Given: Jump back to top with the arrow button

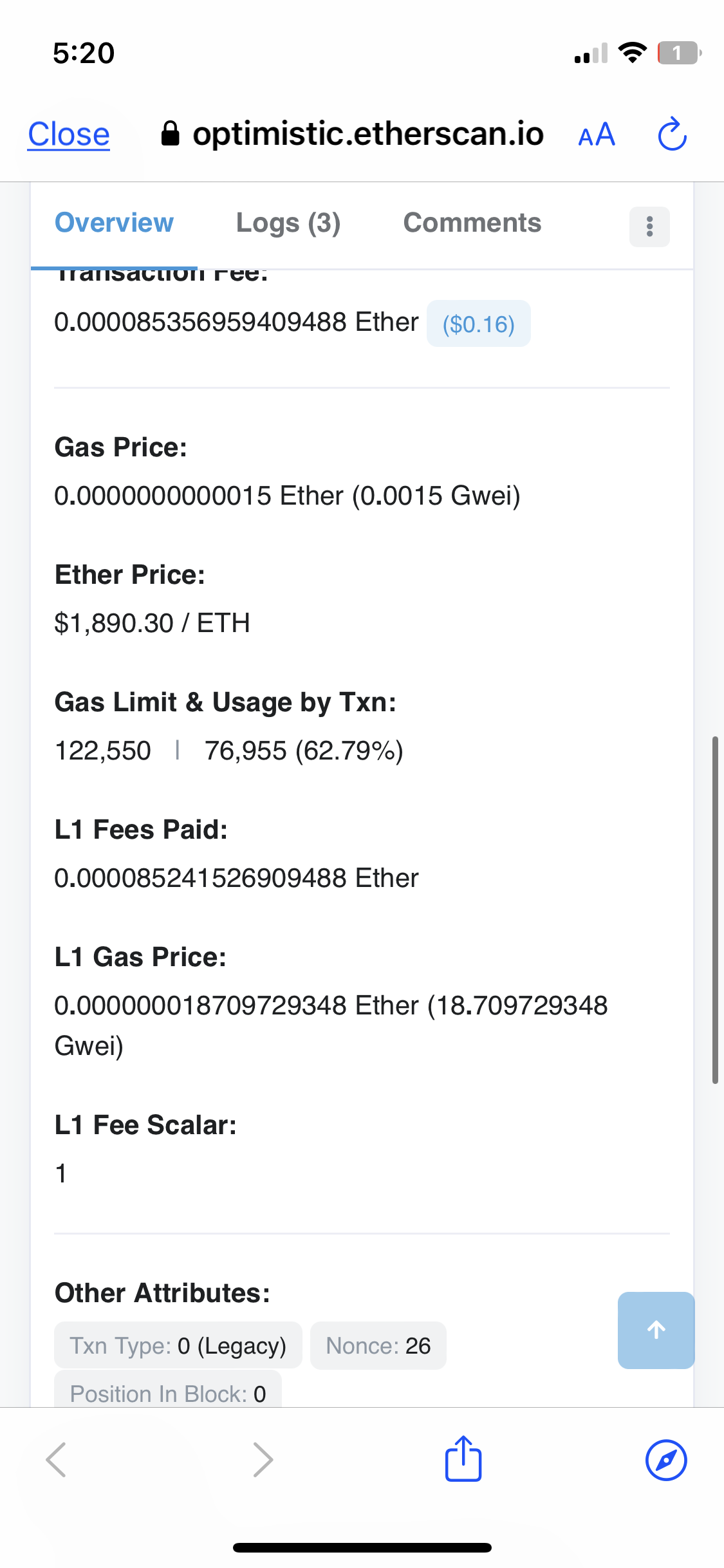Looking at the screenshot, I should (x=656, y=1330).
